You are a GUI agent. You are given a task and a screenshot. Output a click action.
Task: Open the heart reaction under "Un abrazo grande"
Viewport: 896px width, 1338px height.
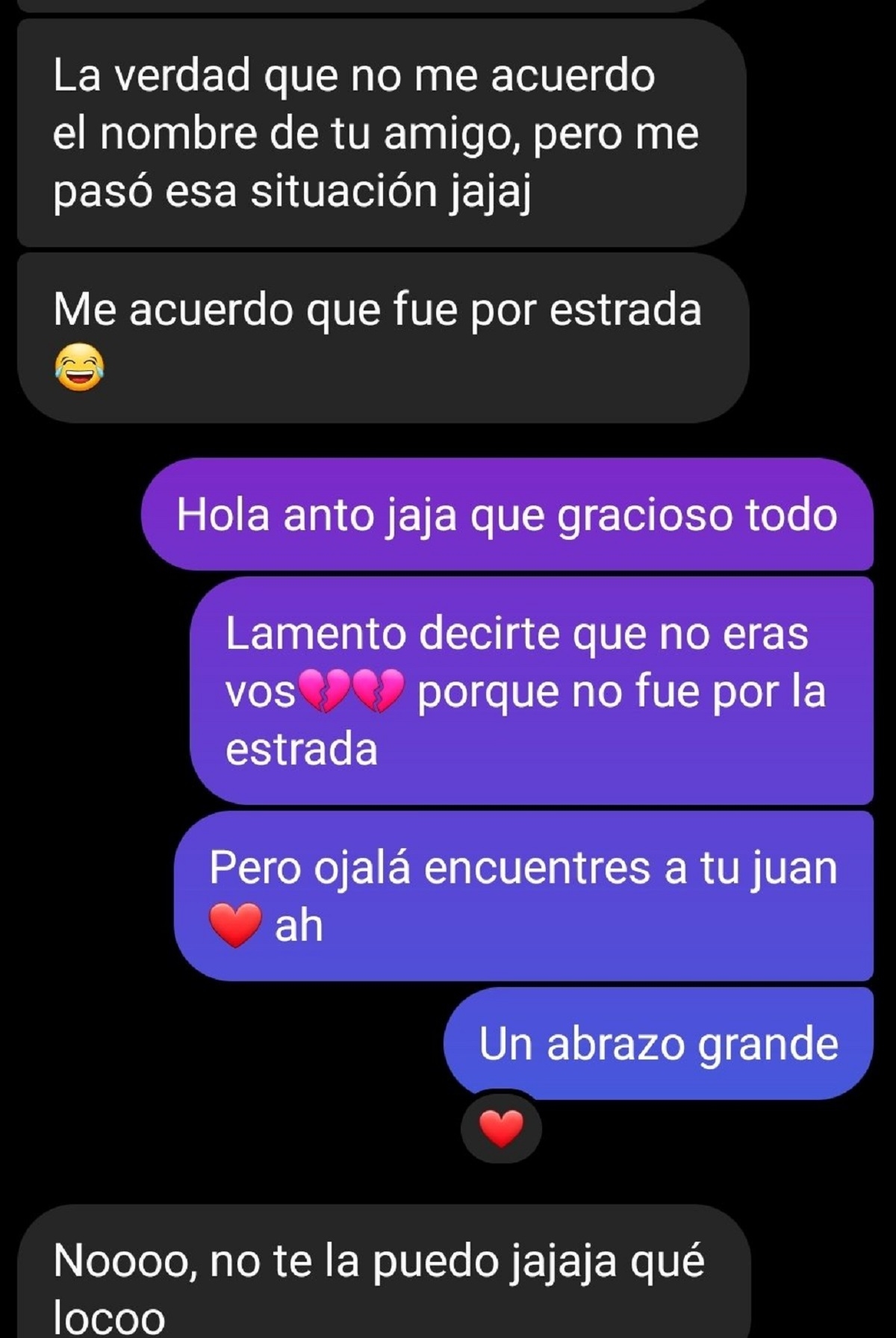pos(501,1128)
